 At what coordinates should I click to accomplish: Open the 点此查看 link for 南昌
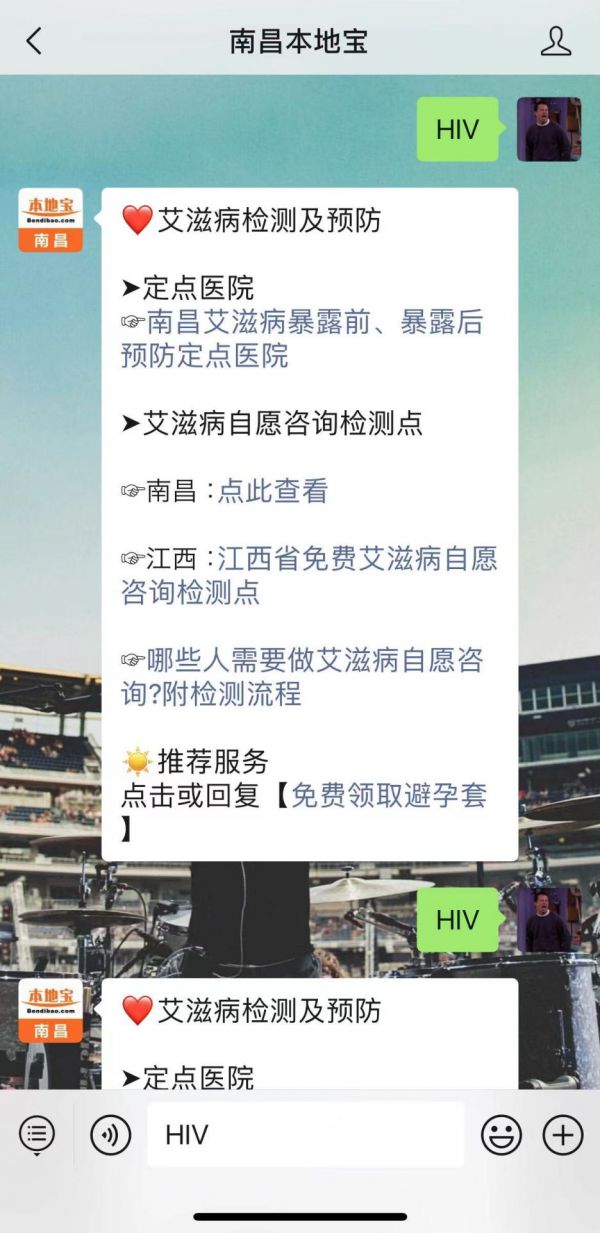pyautogui.click(x=273, y=490)
